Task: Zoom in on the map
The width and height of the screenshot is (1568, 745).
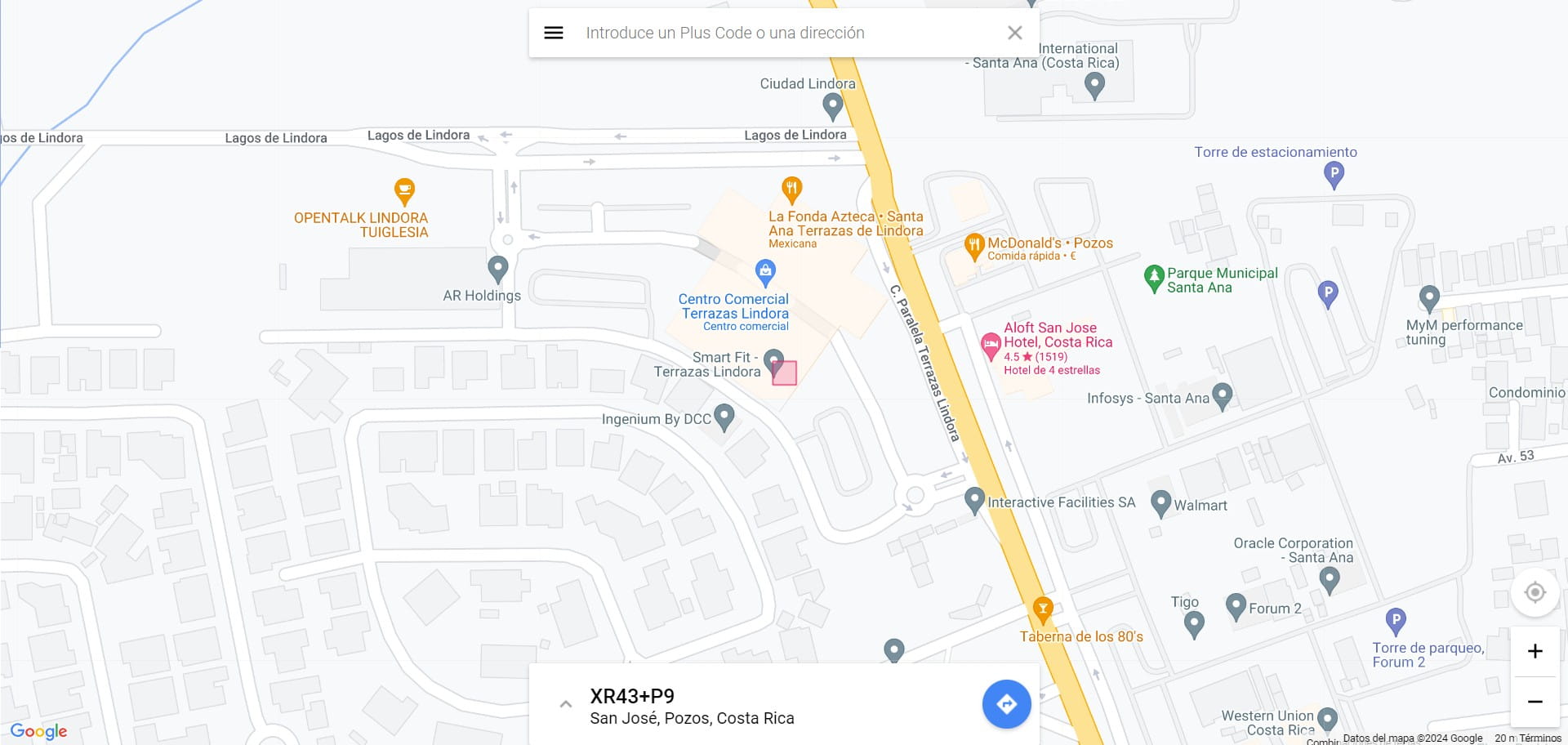Action: coord(1535,651)
